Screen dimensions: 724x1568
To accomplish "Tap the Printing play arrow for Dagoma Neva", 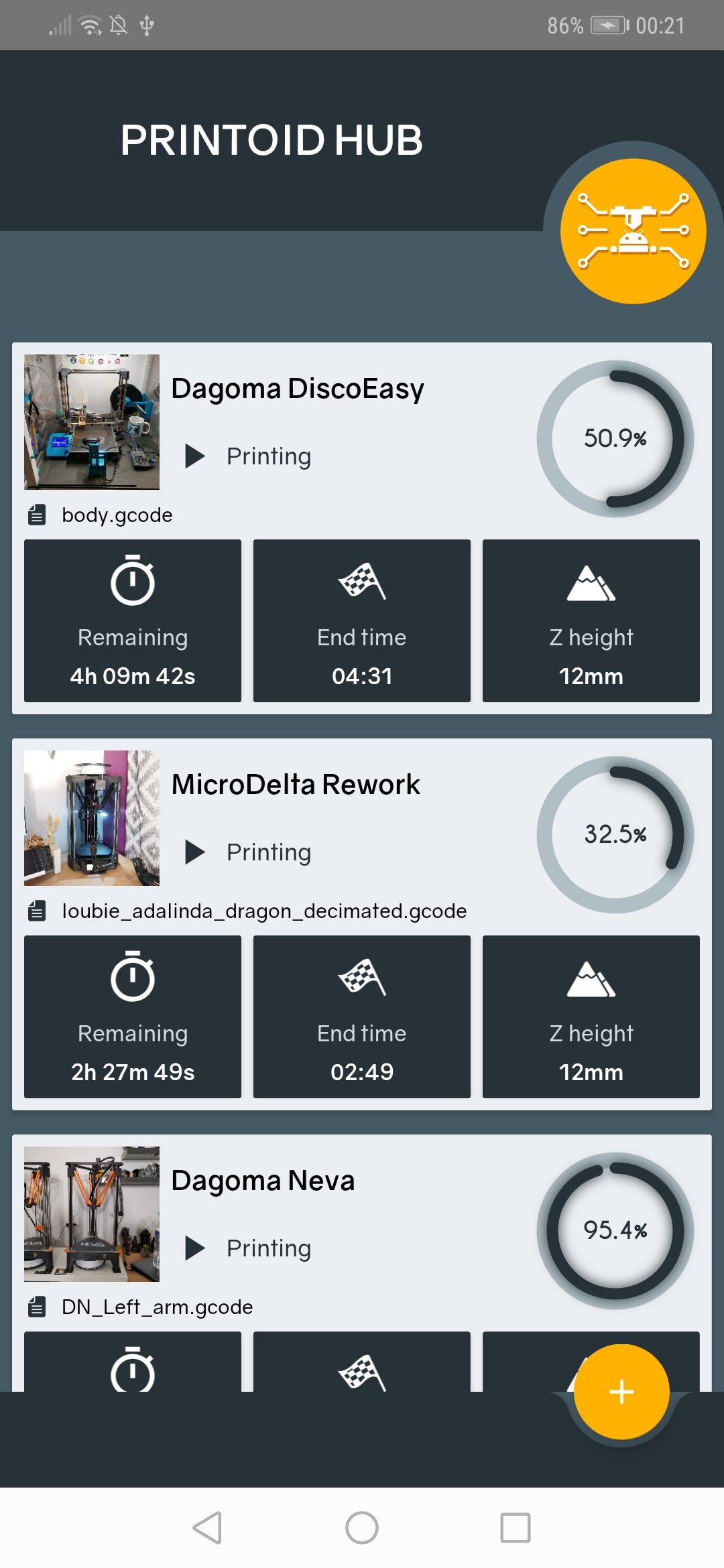I will pos(196,1248).
